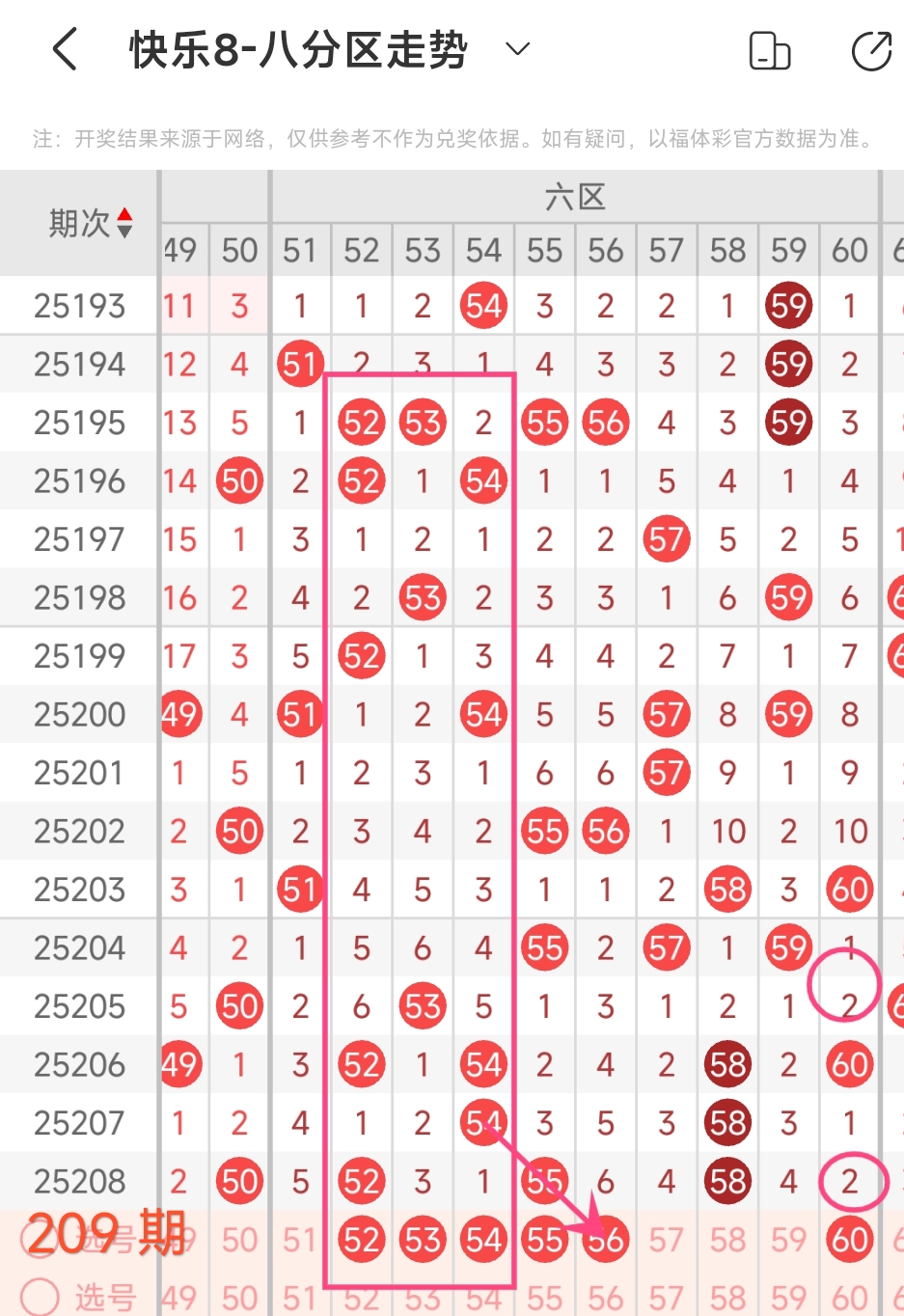Share this trend chart
The width and height of the screenshot is (904, 1316).
coord(871,51)
